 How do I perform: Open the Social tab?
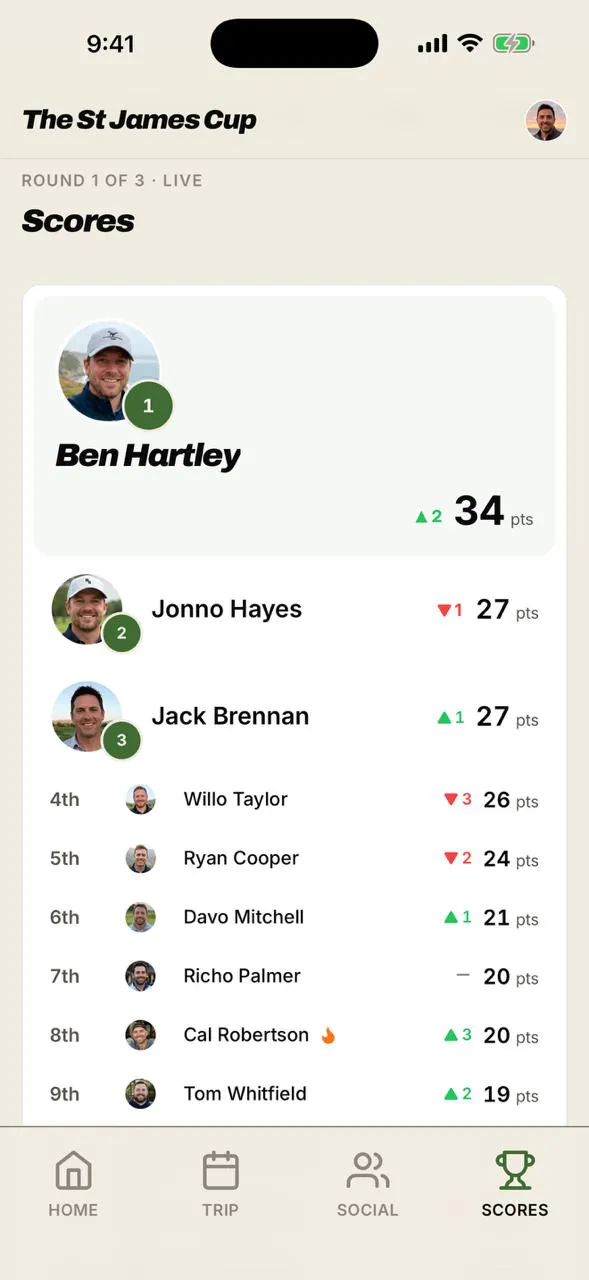(x=367, y=1184)
